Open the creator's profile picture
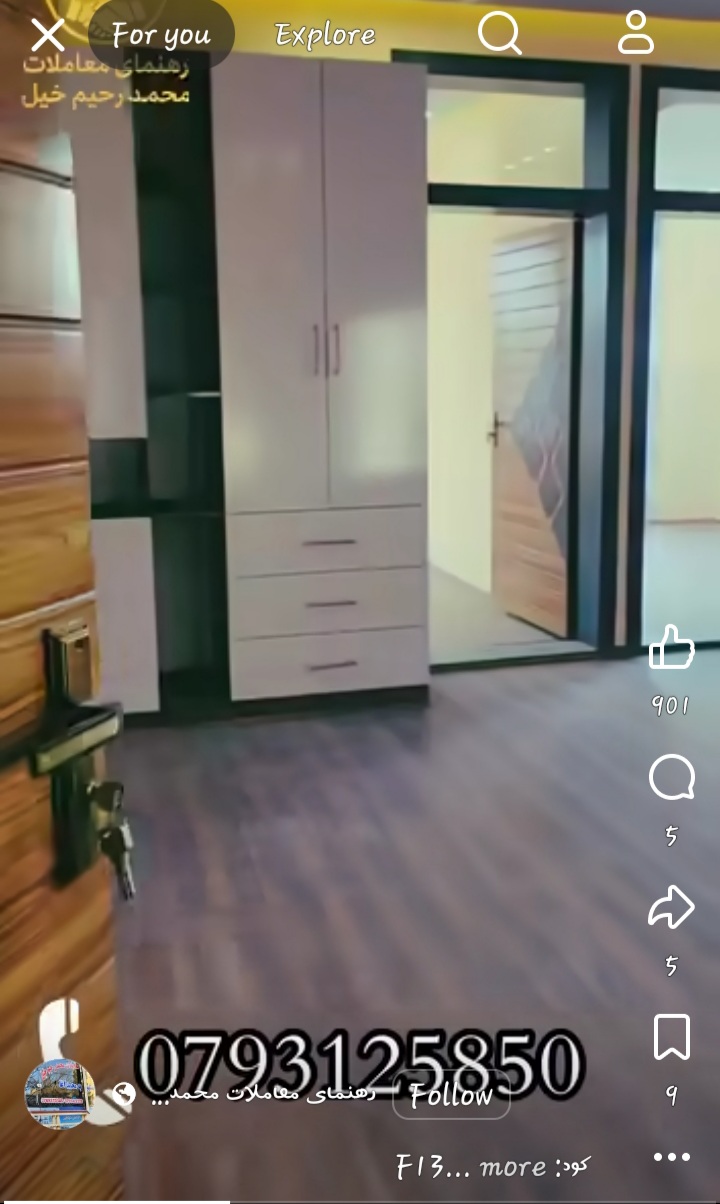Screen dimensions: 720x1204 pyautogui.click(x=60, y=1094)
